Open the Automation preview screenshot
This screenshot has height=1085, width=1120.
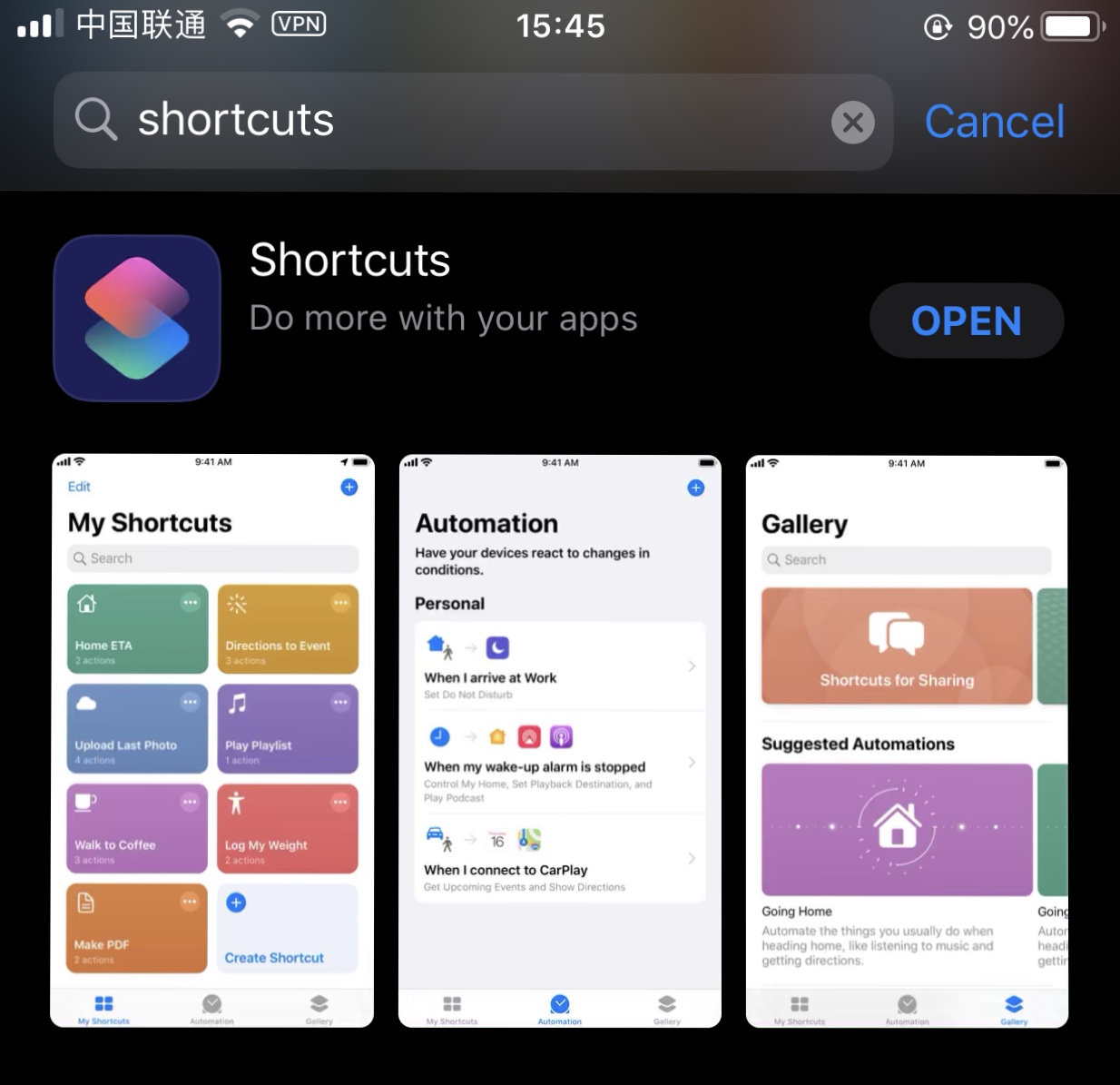(x=559, y=740)
